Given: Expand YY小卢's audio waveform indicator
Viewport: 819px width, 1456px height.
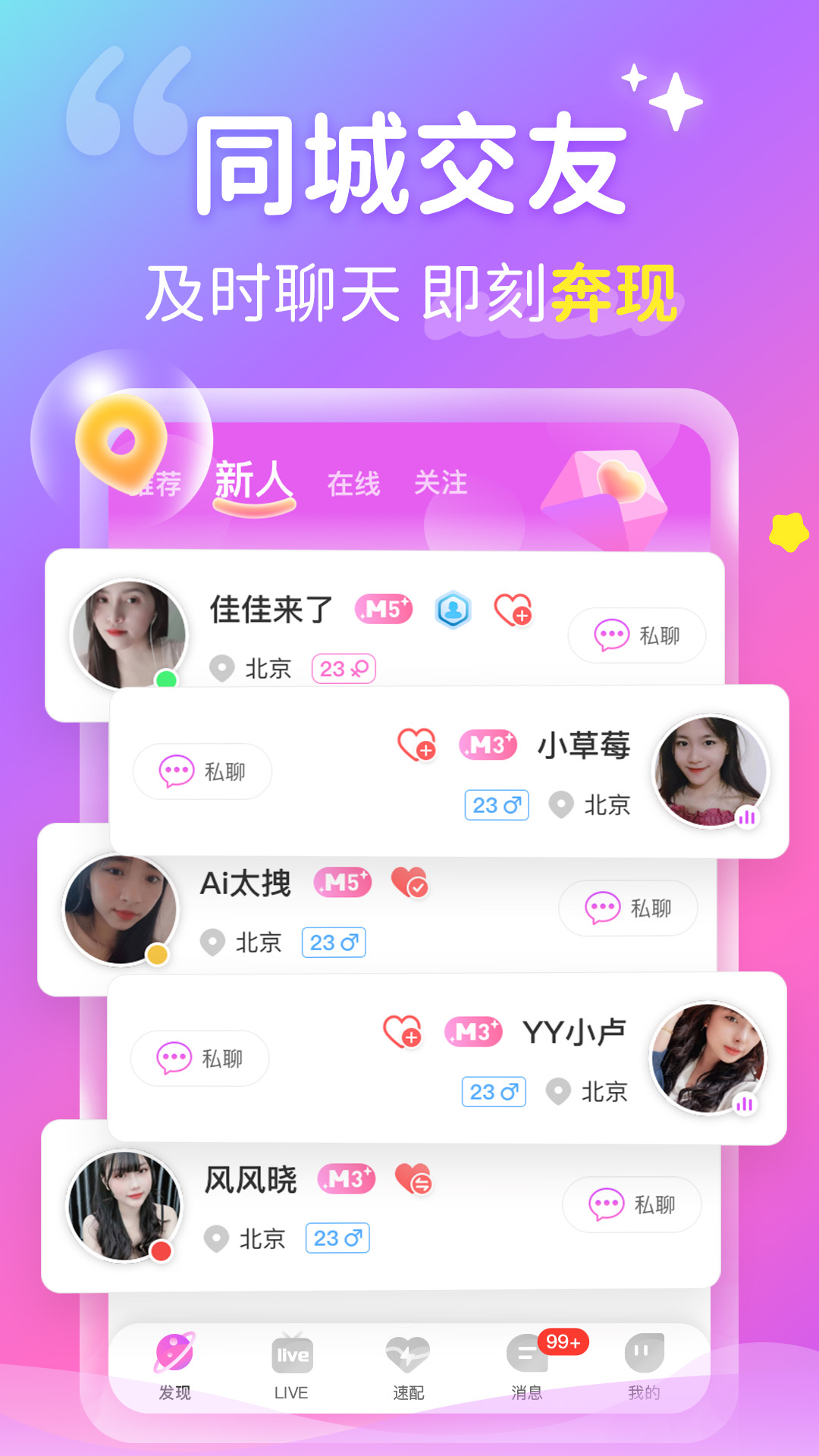Looking at the screenshot, I should click(746, 1100).
